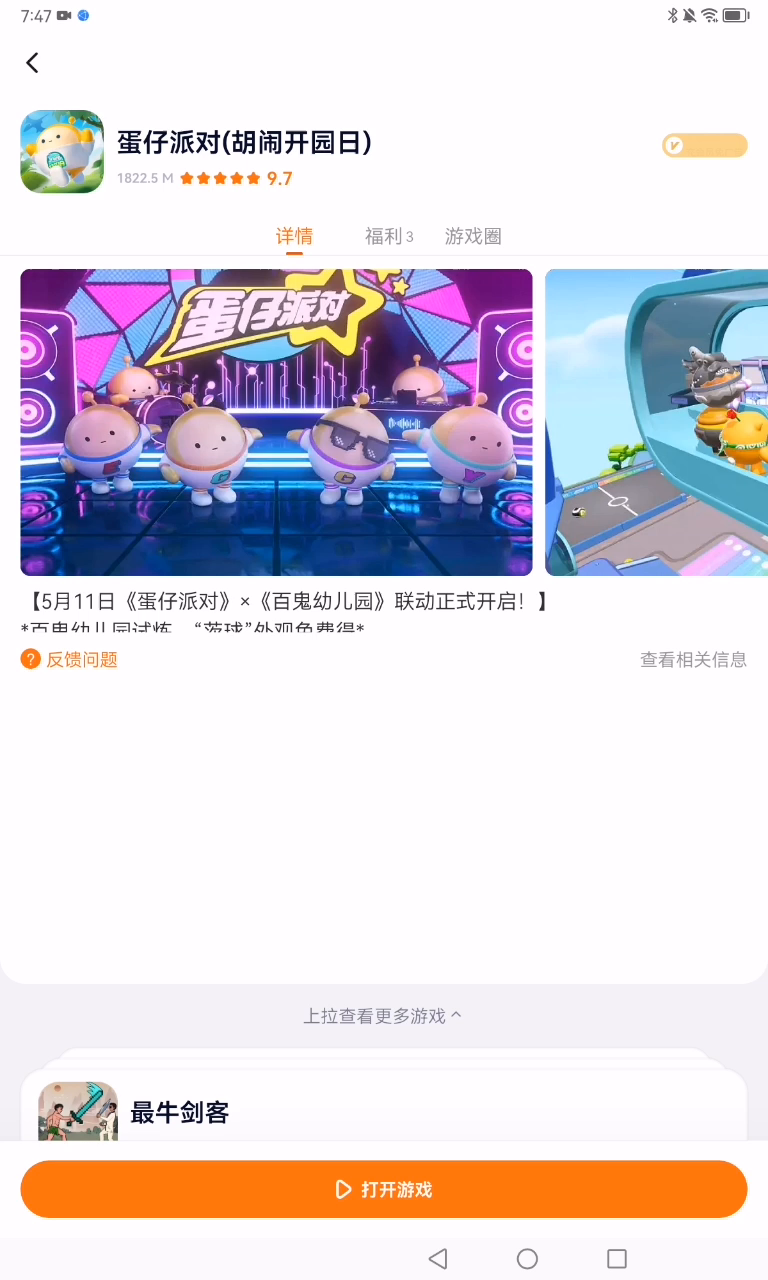Tap 反馈问题 to report an issue
Screen dimensions: 768x1280
[70, 659]
